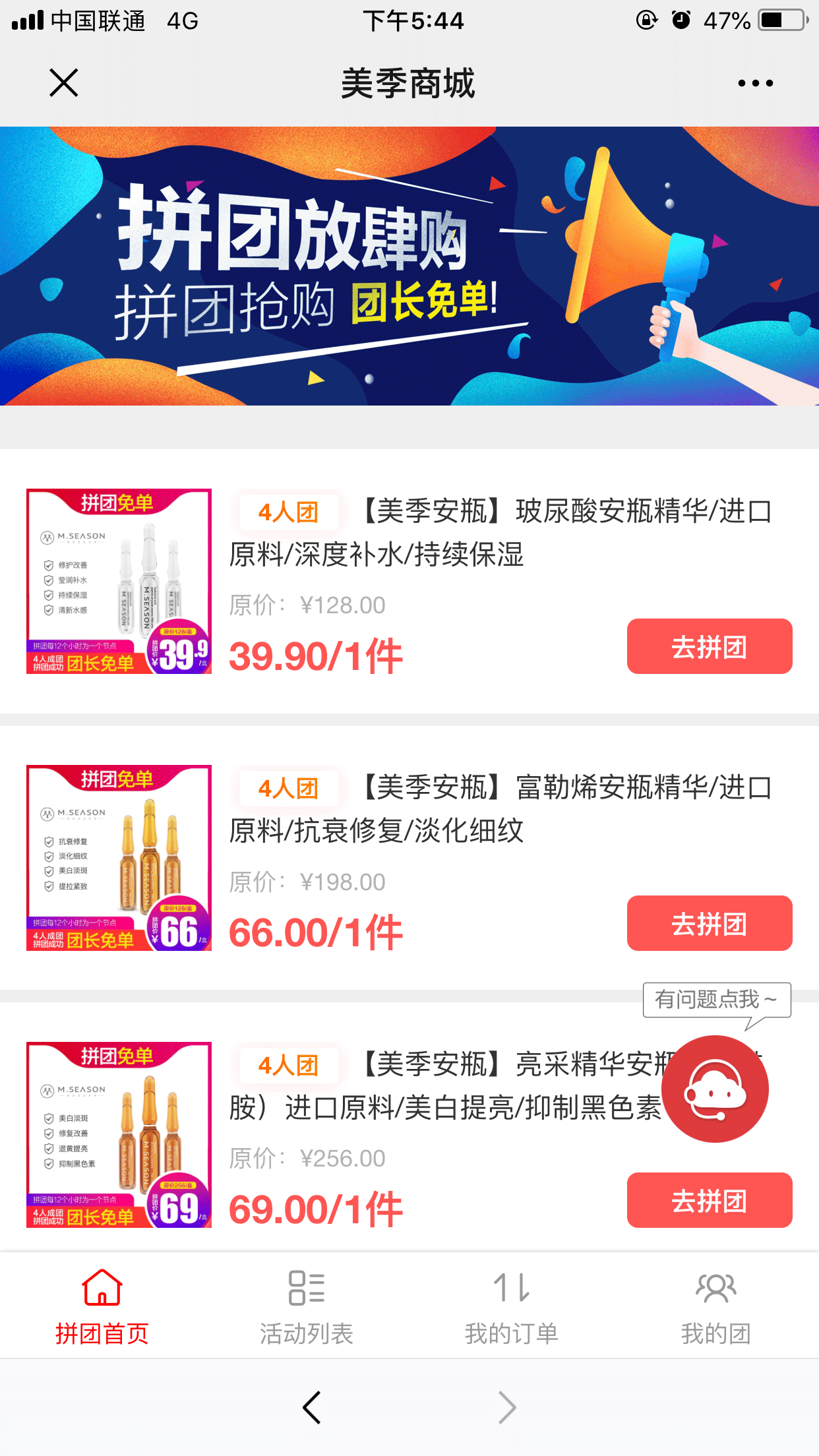Contact customer service via the headset icon

coord(715,1089)
